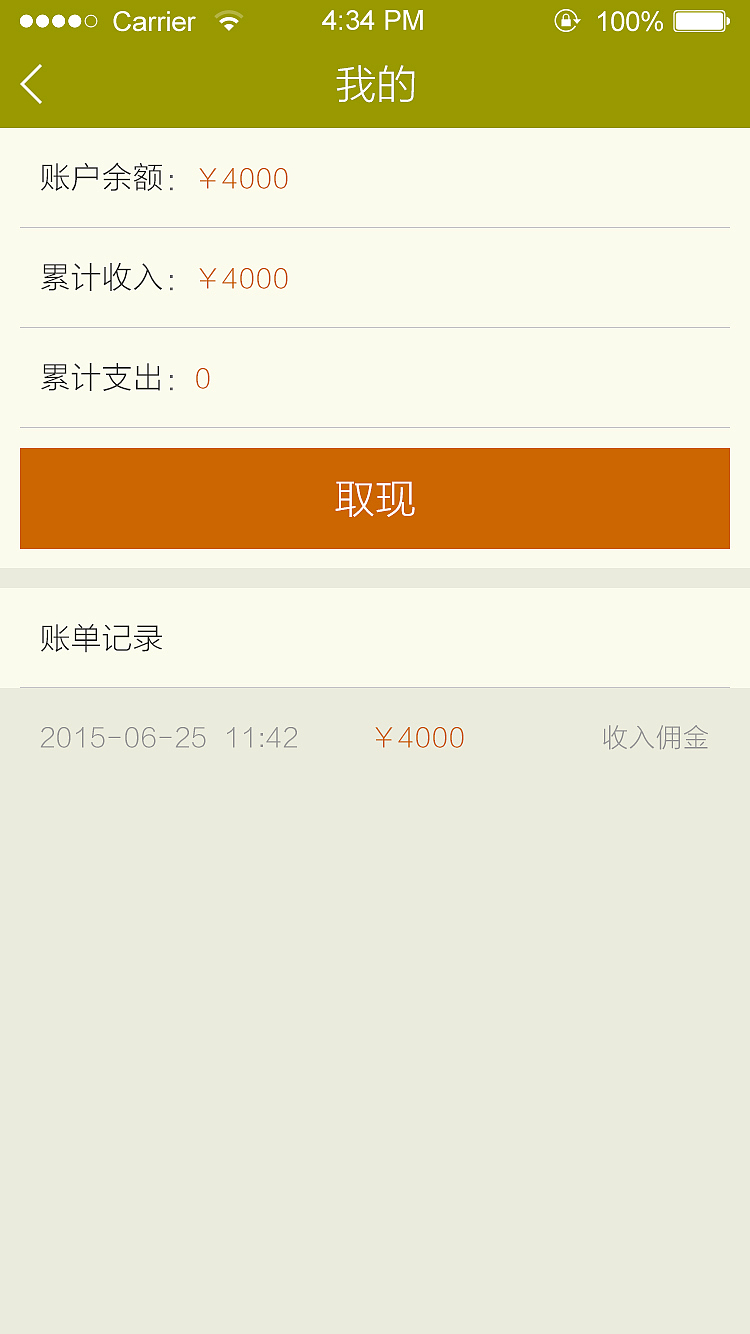Open the 收入佣金 commission entry
Image resolution: width=750 pixels, height=1334 pixels.
[x=657, y=738]
